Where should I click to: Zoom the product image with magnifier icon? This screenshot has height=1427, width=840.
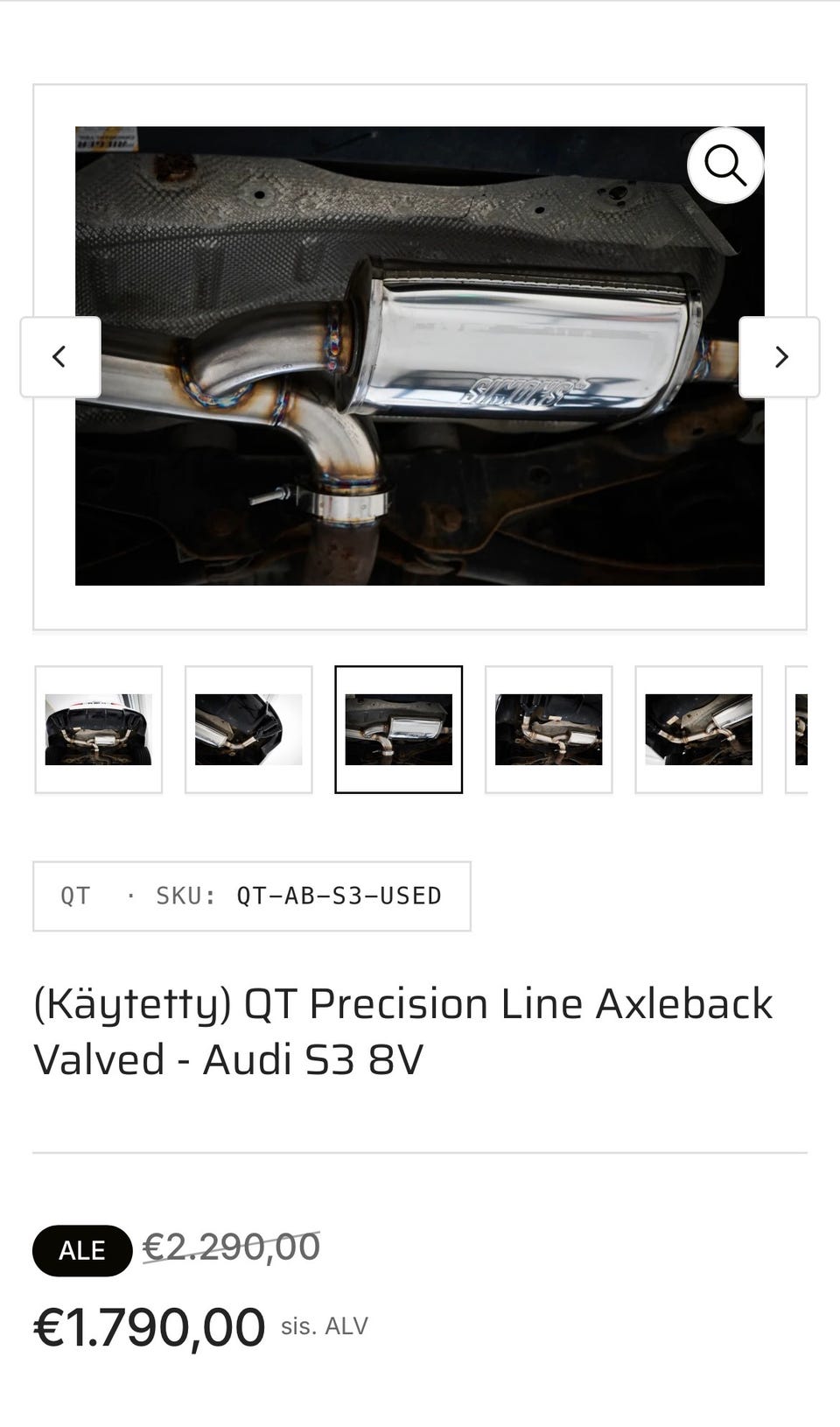point(725,165)
